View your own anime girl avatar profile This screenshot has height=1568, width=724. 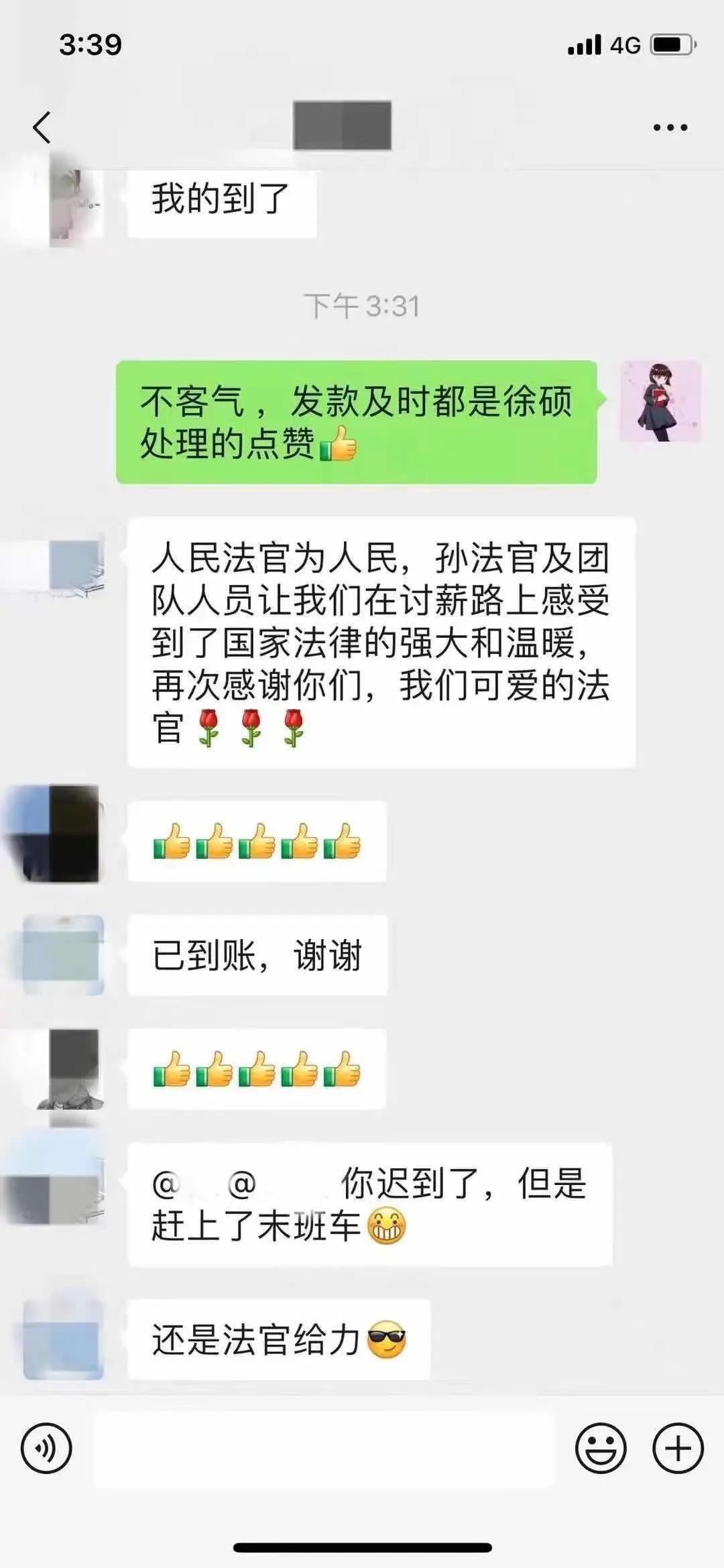(661, 401)
